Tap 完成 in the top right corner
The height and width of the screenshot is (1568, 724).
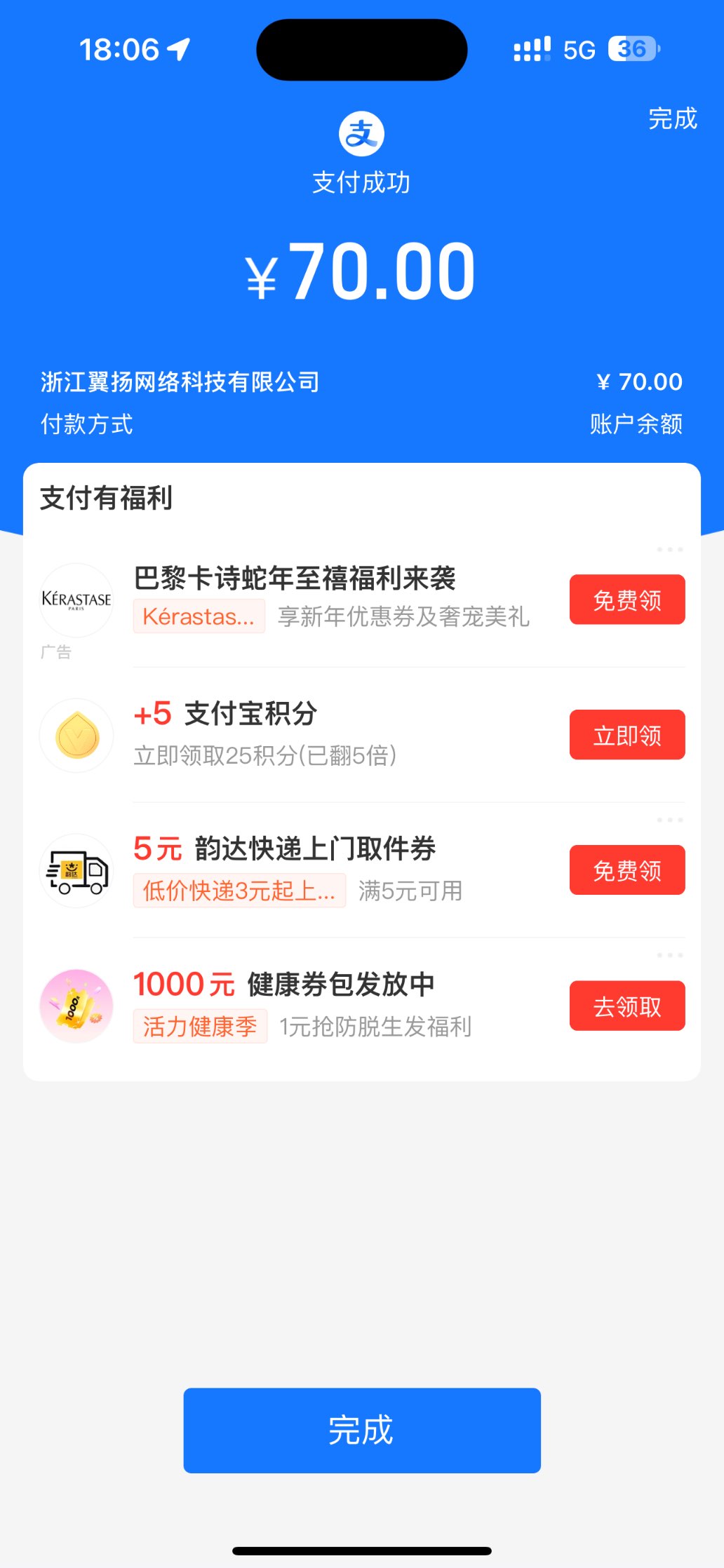point(672,119)
